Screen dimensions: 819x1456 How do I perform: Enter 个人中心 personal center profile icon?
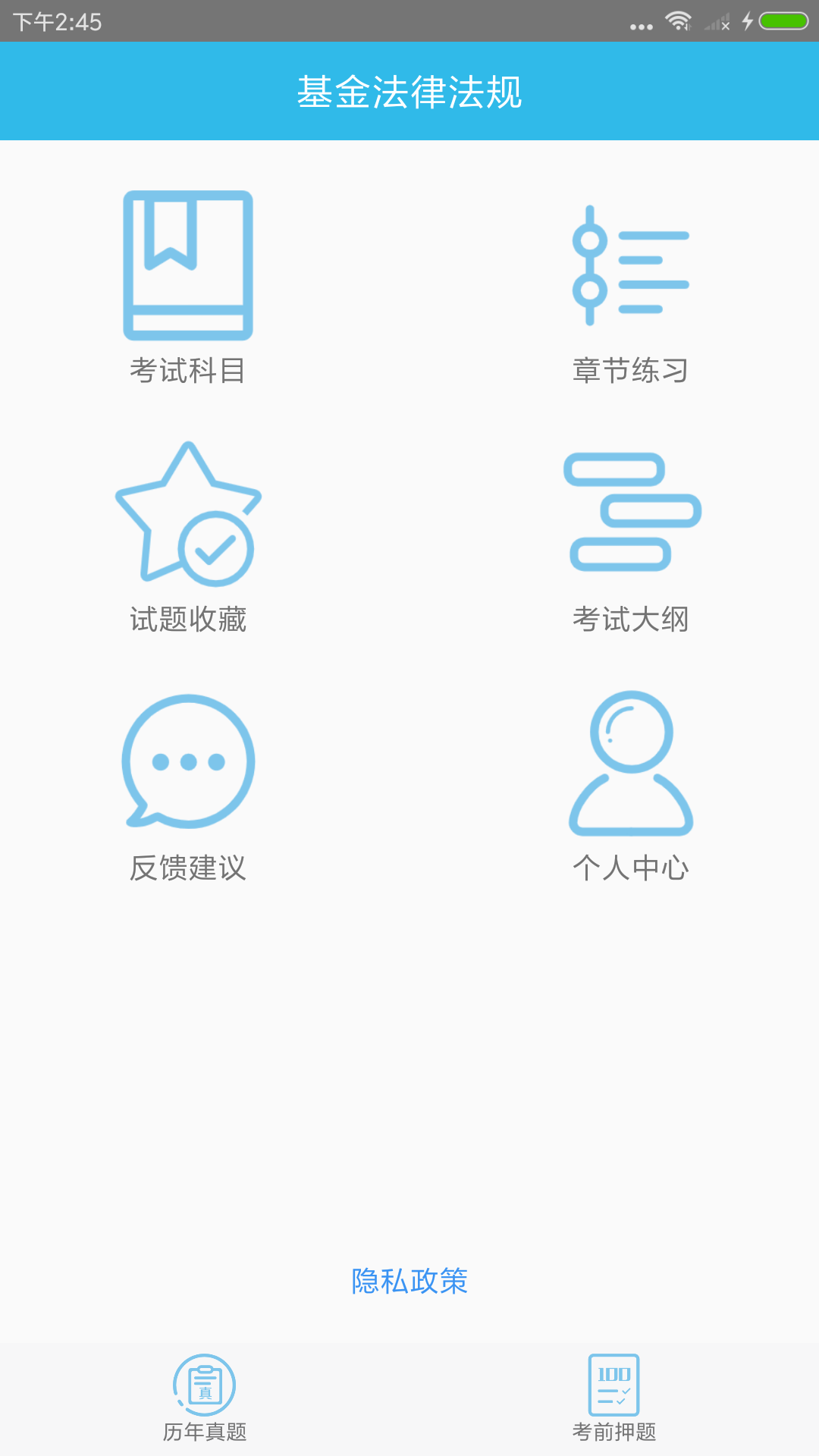coord(632,762)
